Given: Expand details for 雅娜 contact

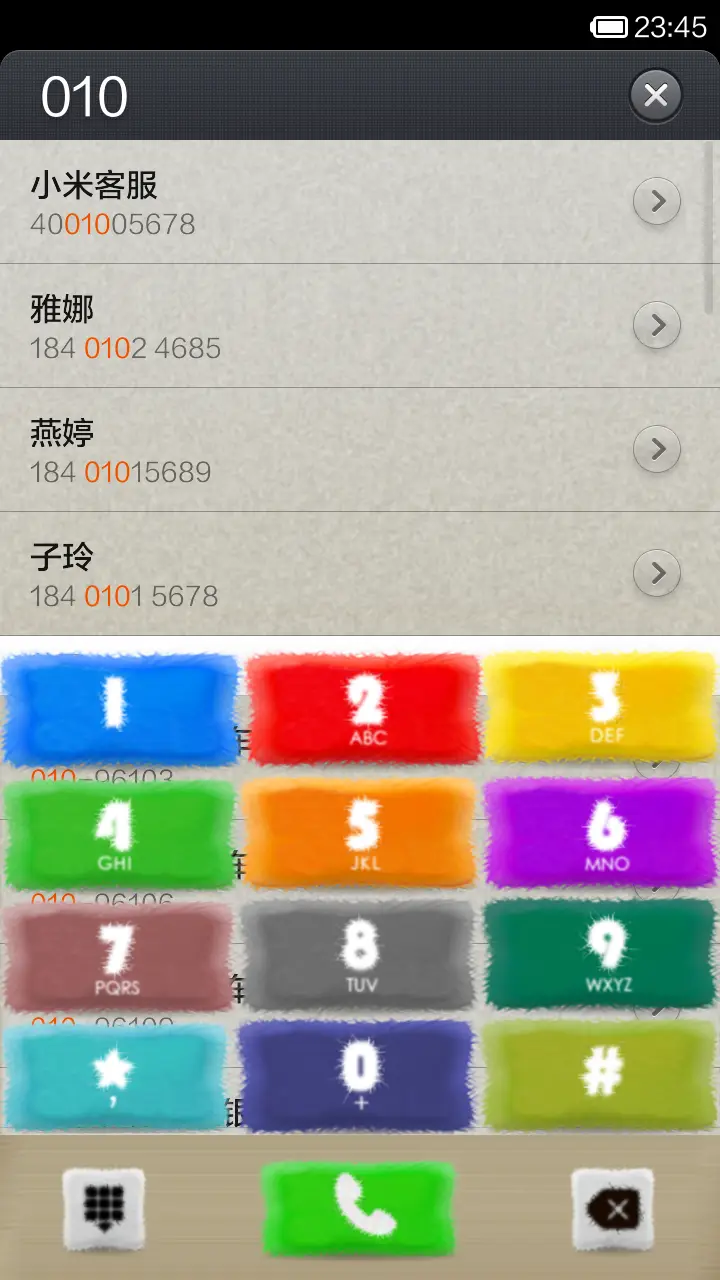Looking at the screenshot, I should coord(657,324).
